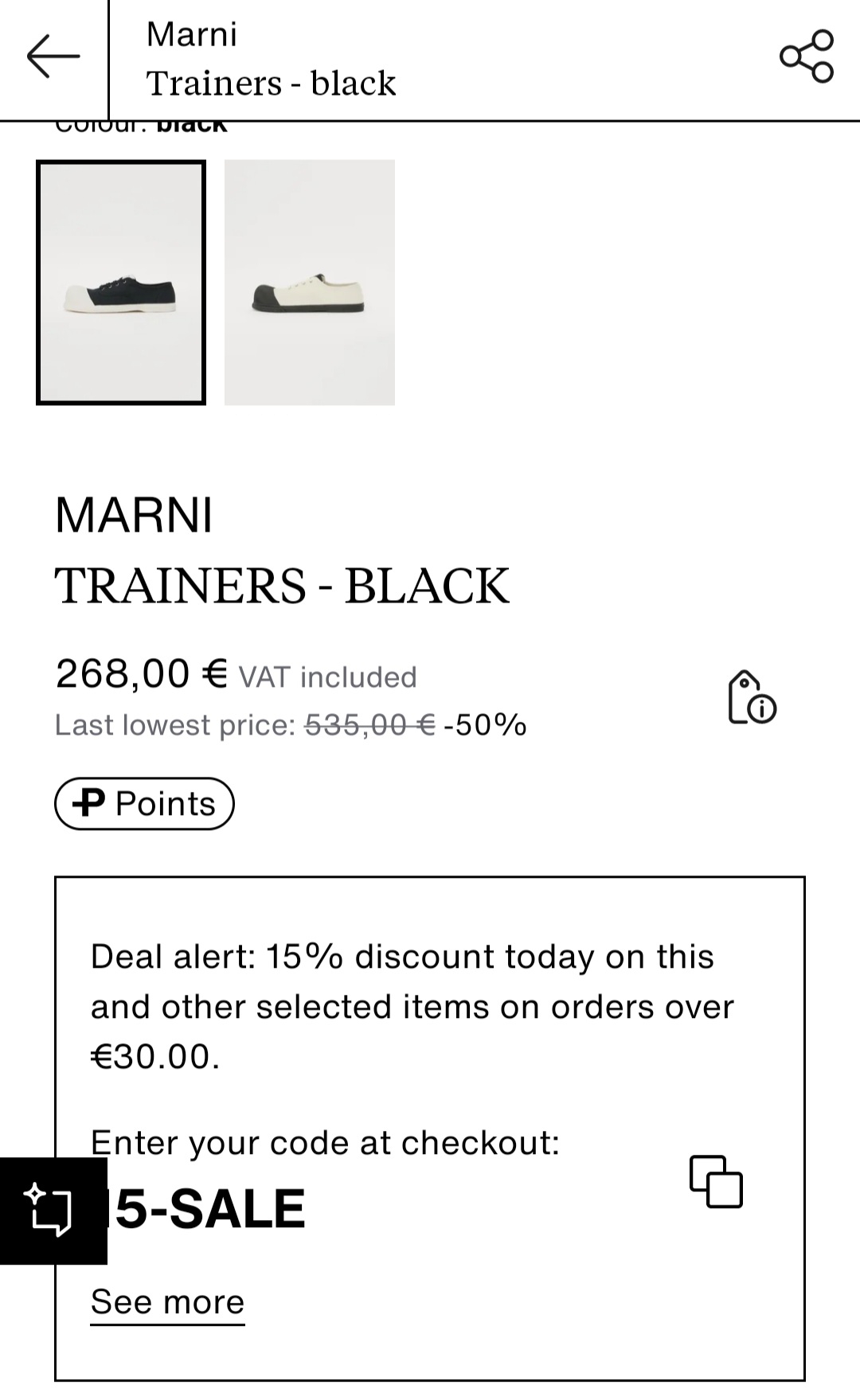Select the cream trainers colour thumbnail

(310, 283)
